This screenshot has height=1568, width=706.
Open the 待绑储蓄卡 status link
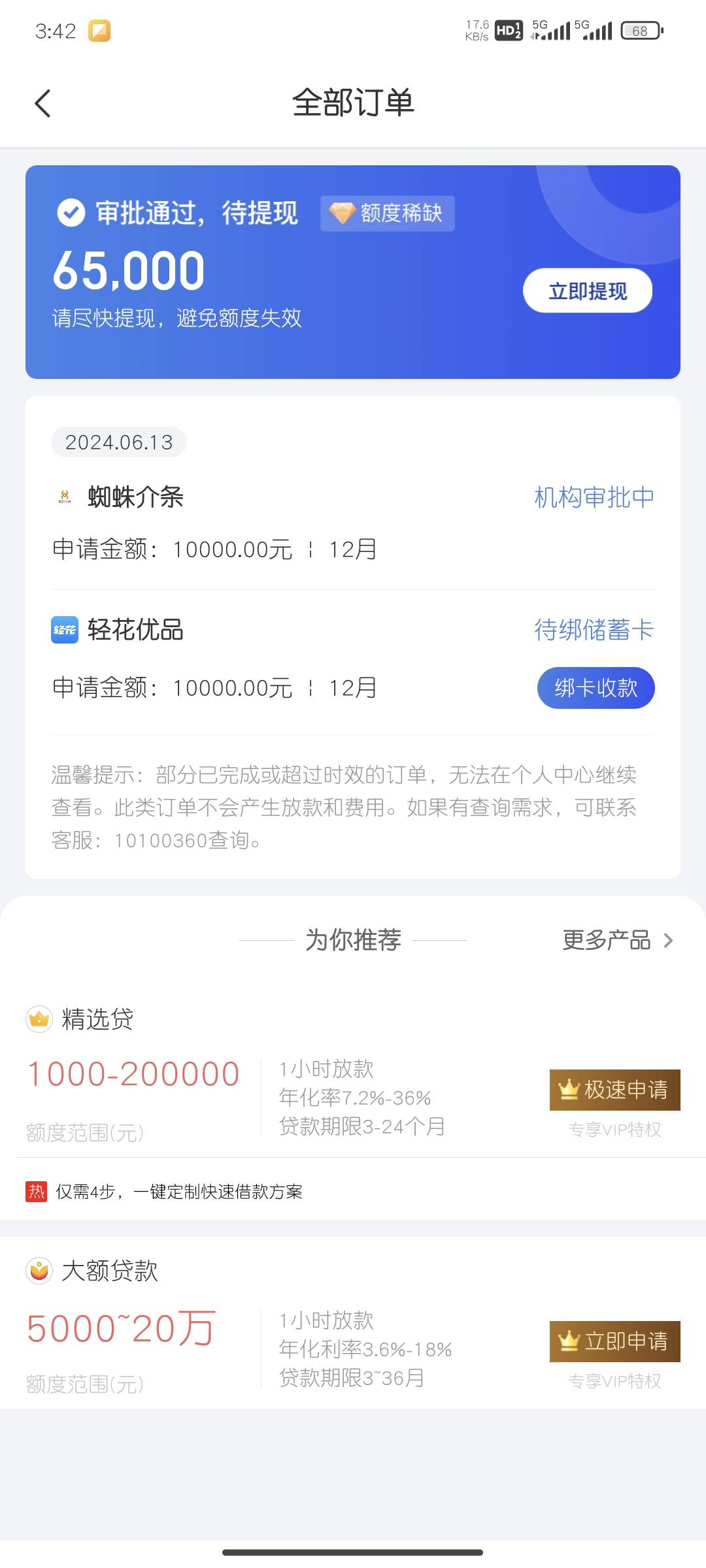click(594, 630)
